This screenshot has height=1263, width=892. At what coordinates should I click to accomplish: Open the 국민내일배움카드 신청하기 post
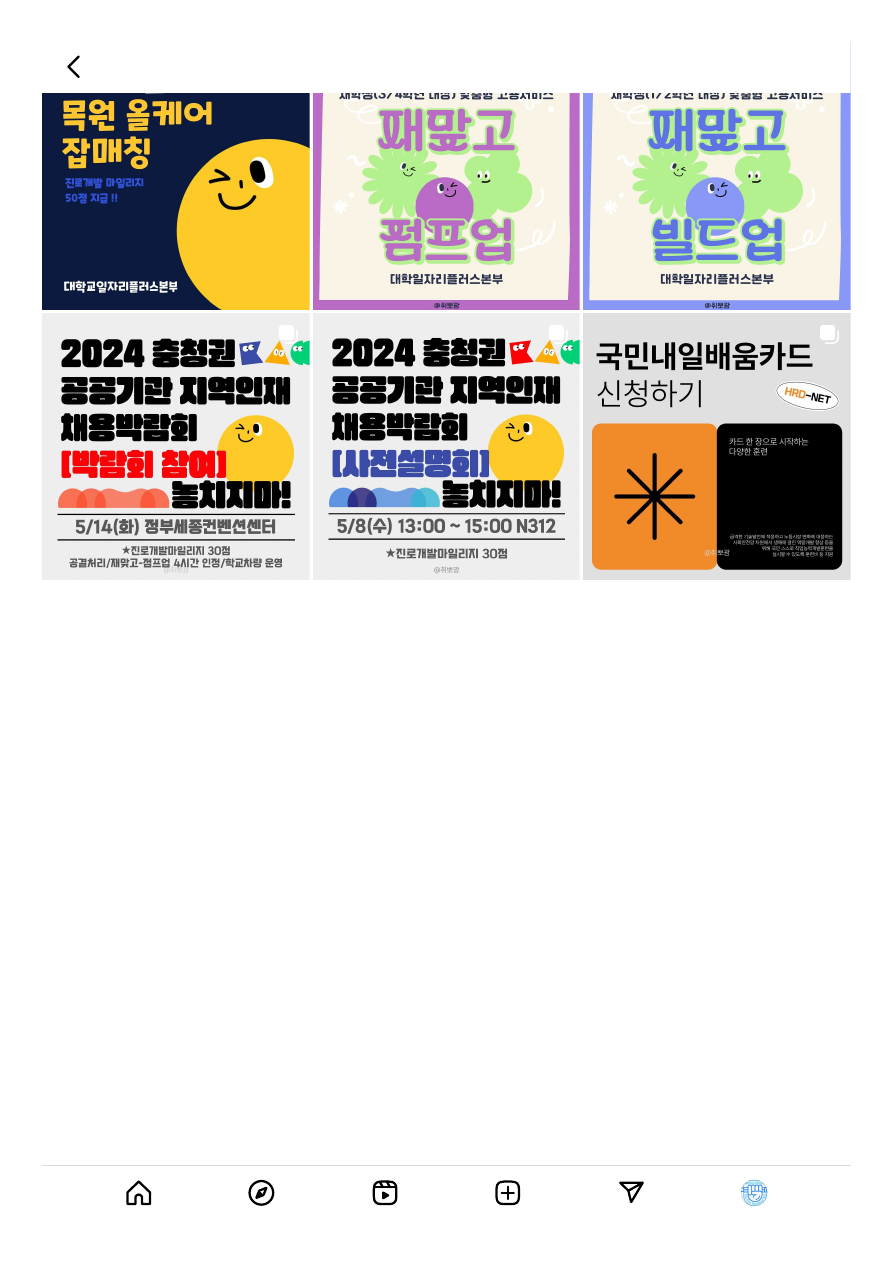click(x=716, y=446)
